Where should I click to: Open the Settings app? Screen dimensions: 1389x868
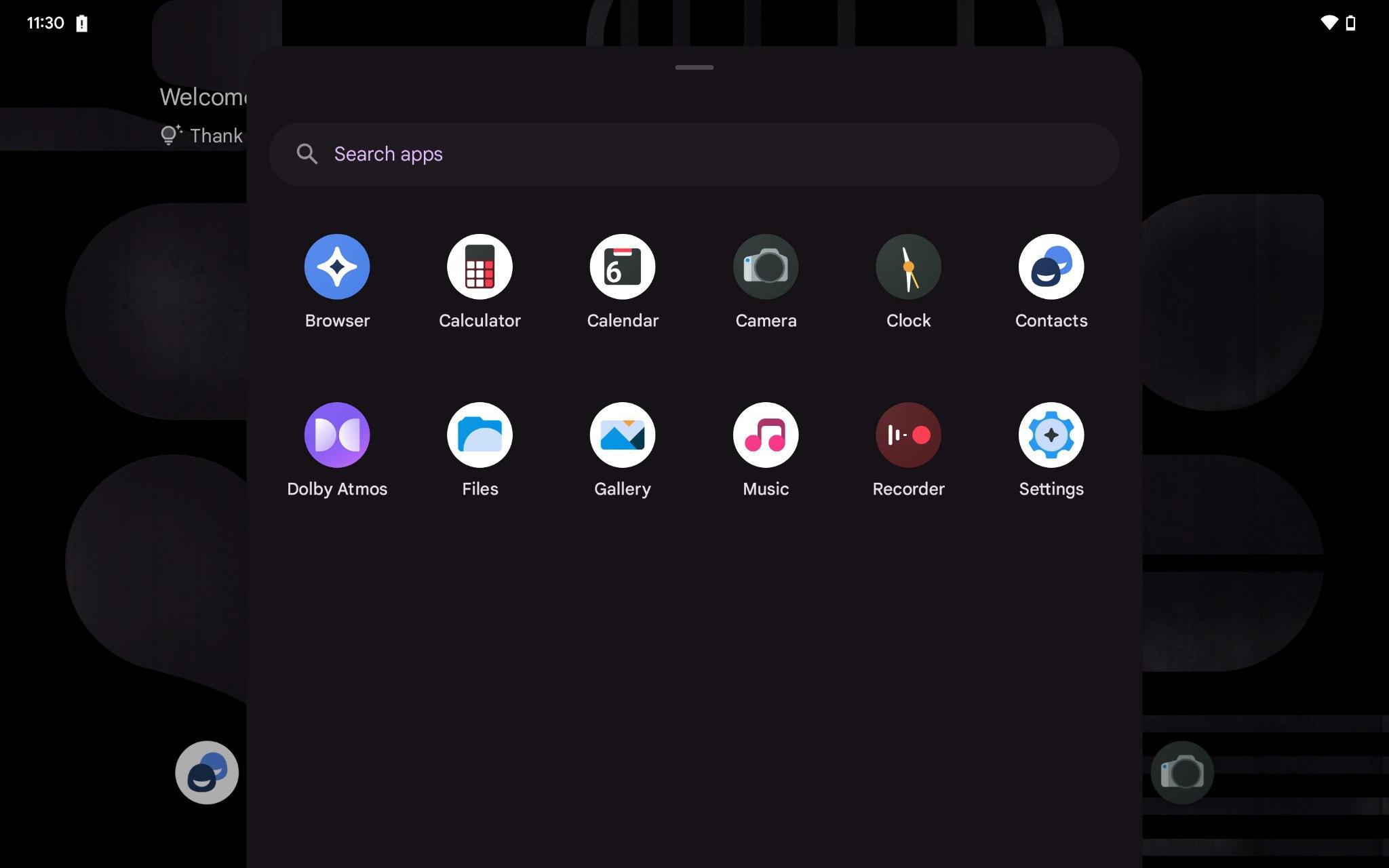1051,435
